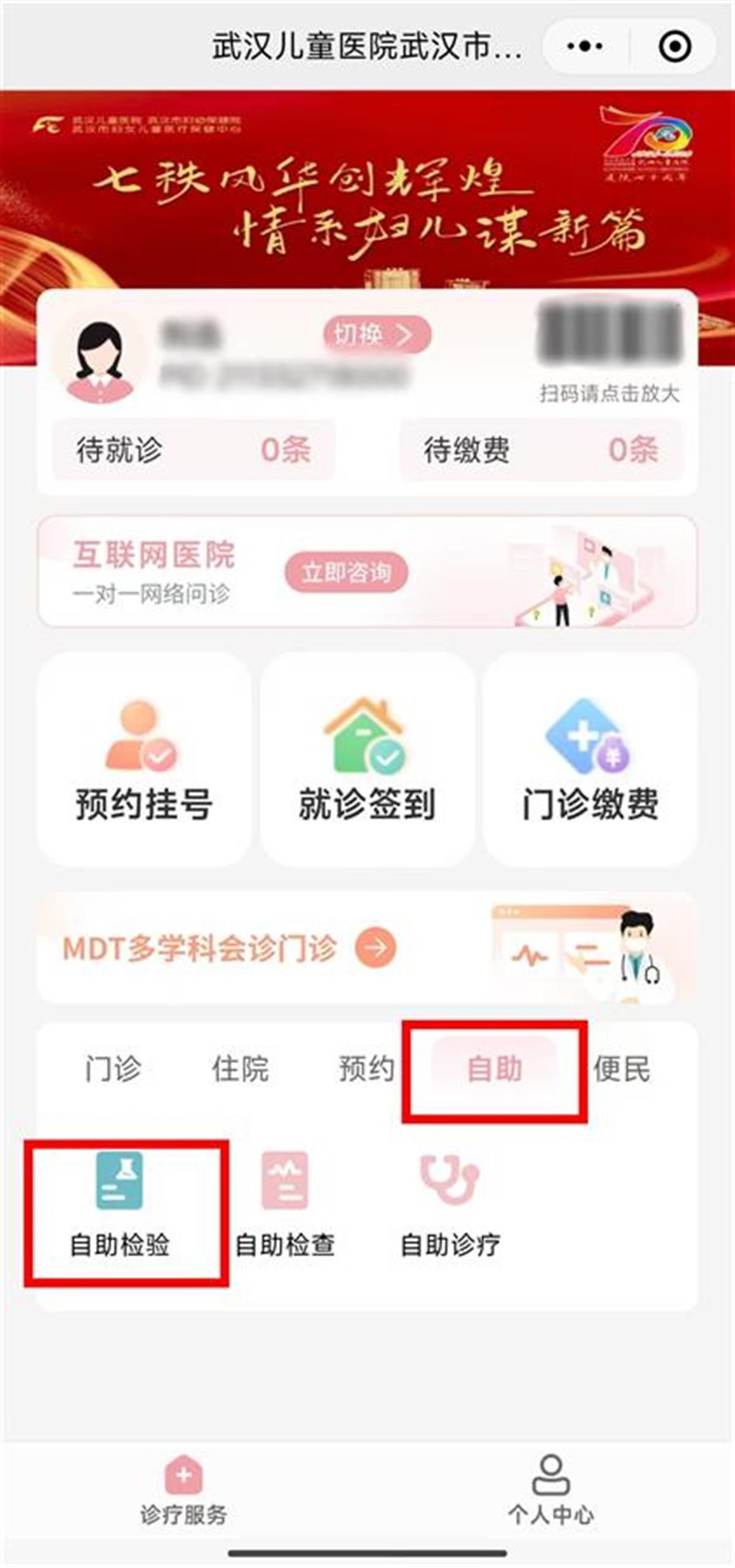Image resolution: width=735 pixels, height=1568 pixels.
Task: Switch to the 门诊 tab
Action: [113, 1069]
